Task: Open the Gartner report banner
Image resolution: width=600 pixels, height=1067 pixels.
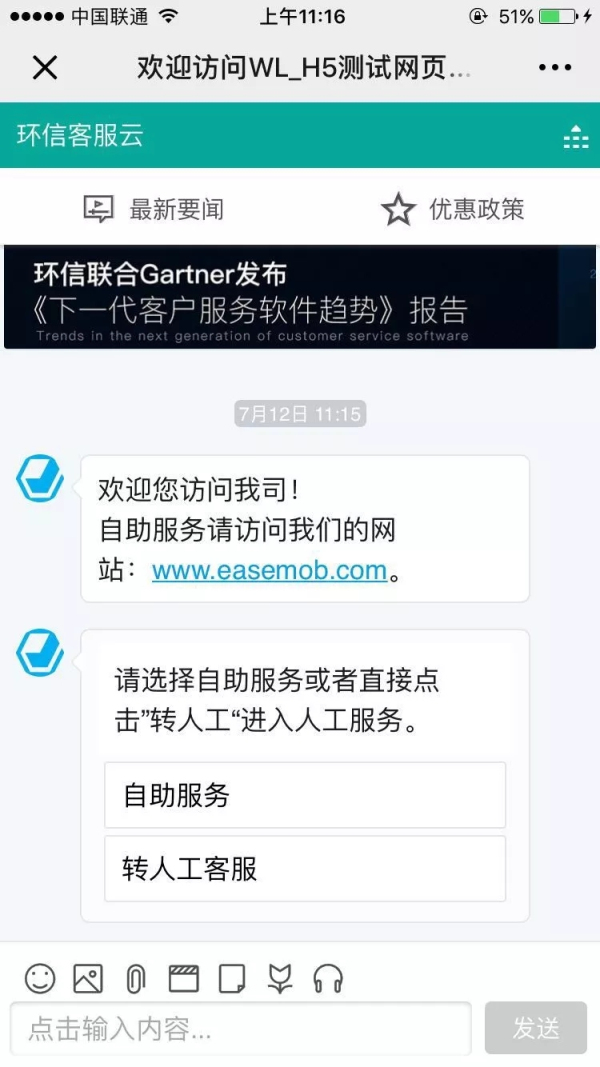Action: coord(299,297)
